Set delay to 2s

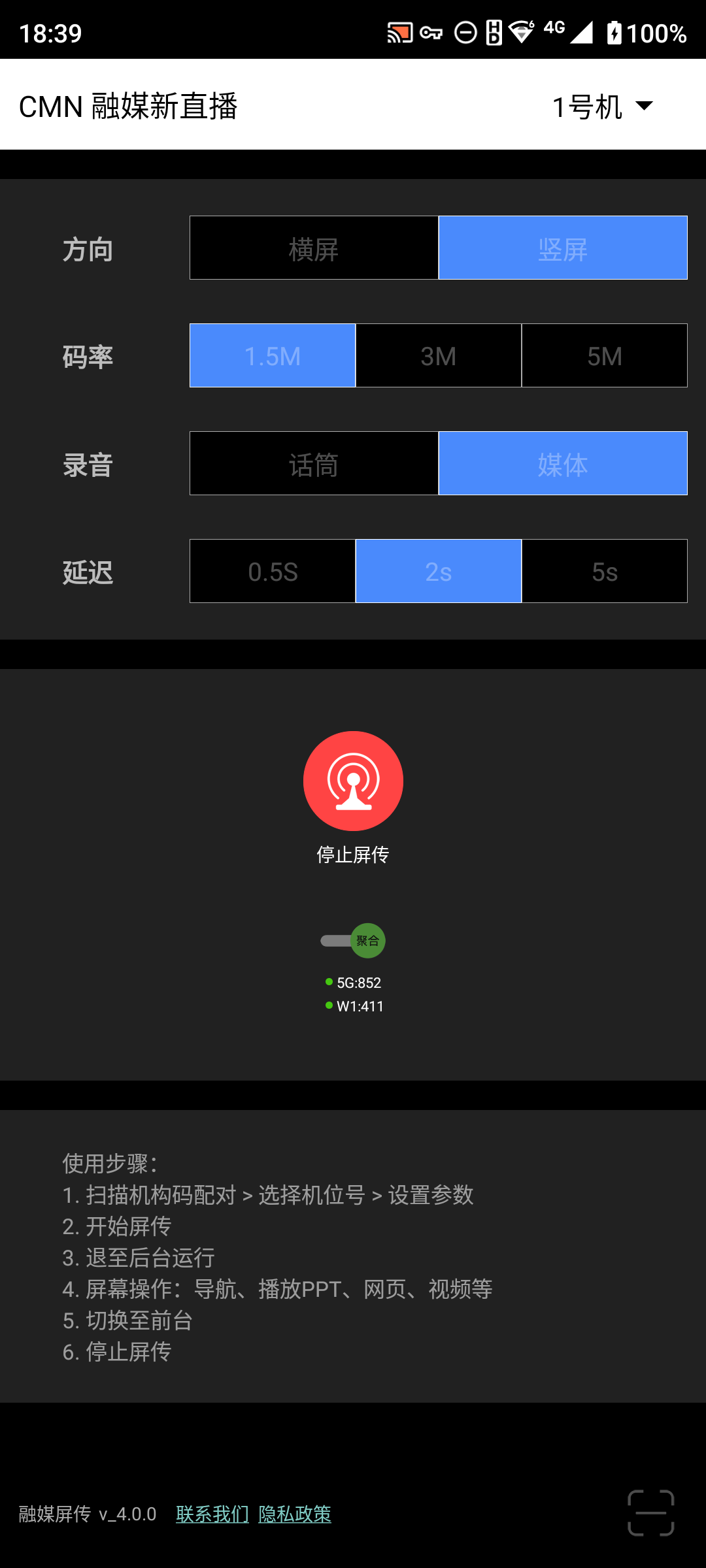tap(439, 572)
